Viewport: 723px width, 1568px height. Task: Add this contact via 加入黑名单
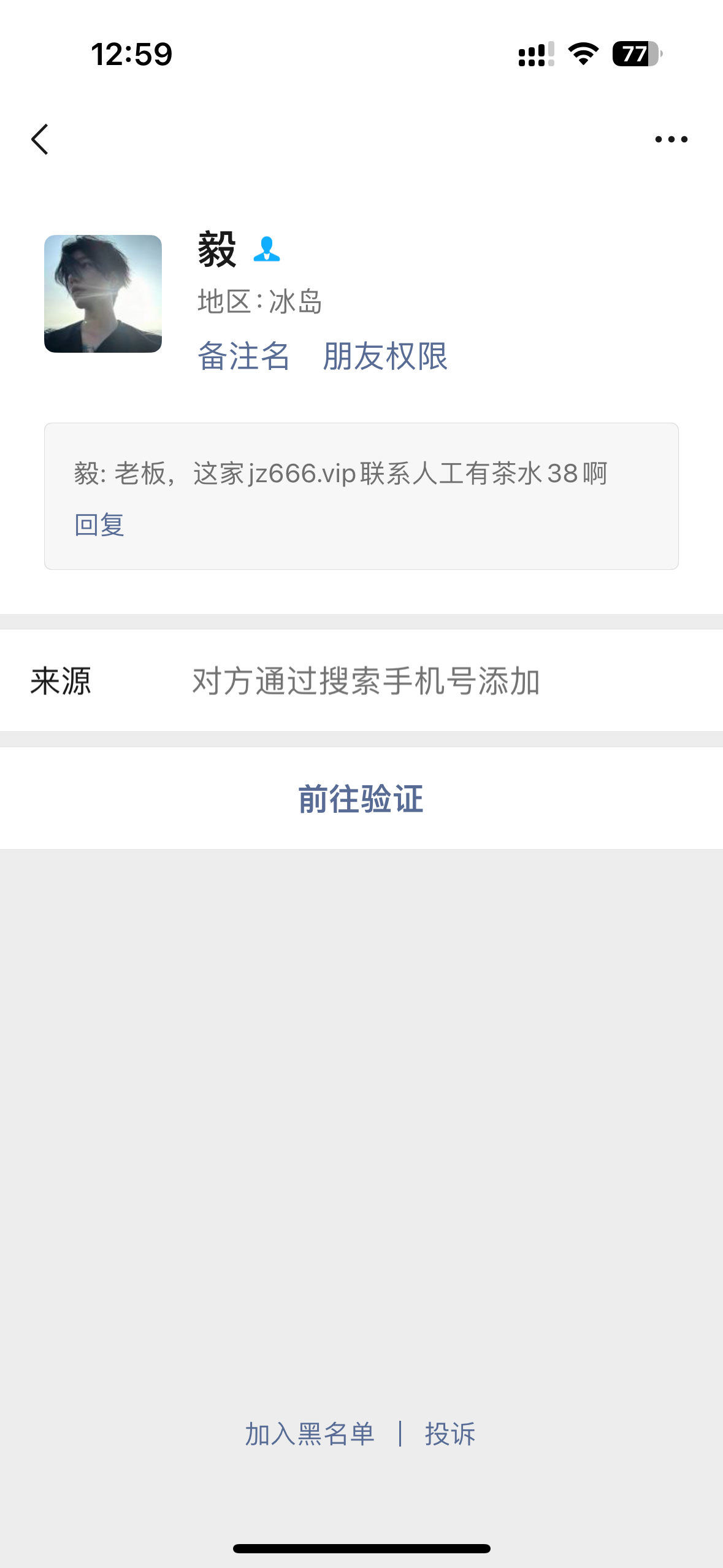[310, 1434]
